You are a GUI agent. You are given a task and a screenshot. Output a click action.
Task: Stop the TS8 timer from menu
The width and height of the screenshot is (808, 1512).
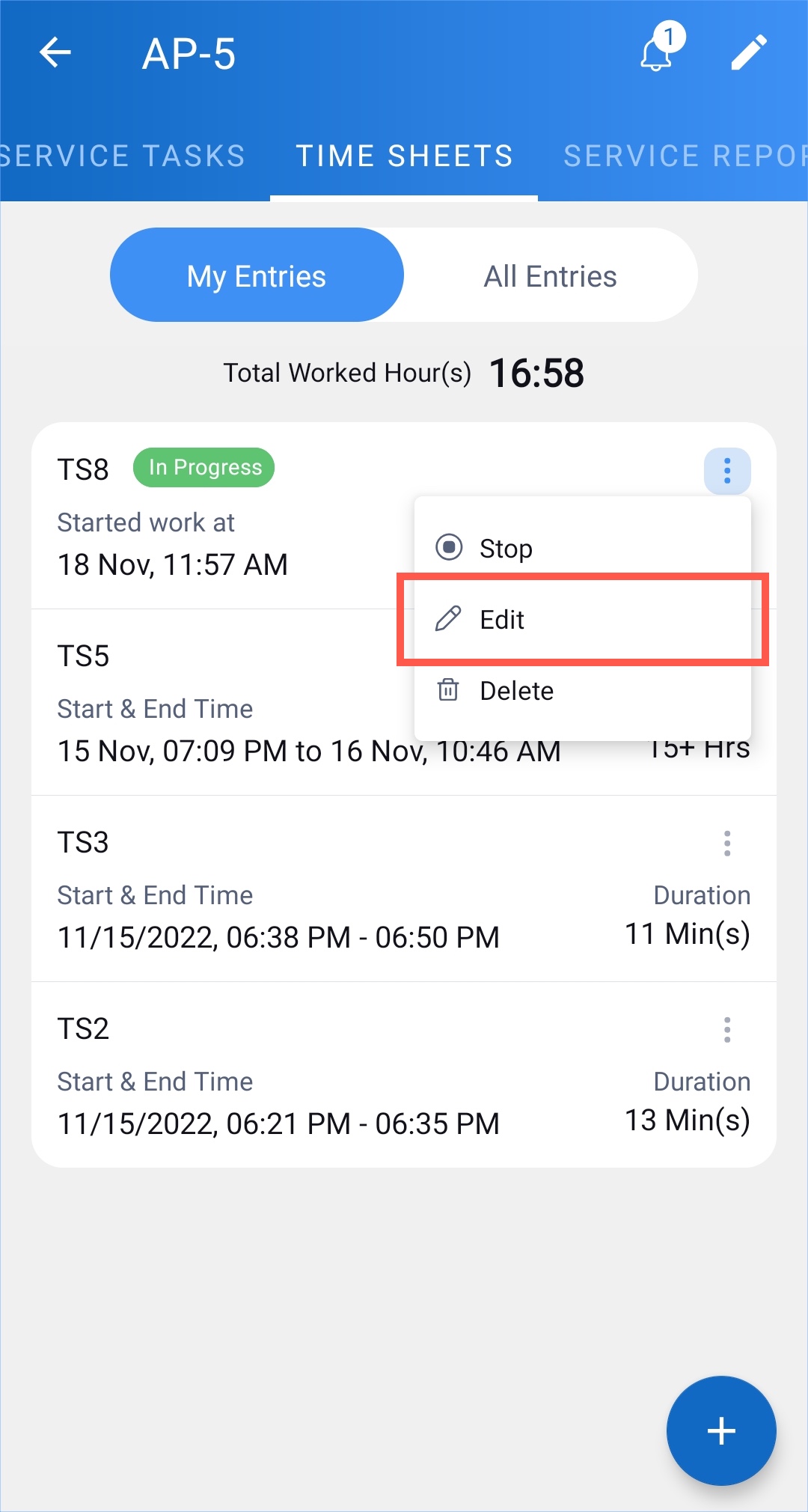(x=506, y=548)
